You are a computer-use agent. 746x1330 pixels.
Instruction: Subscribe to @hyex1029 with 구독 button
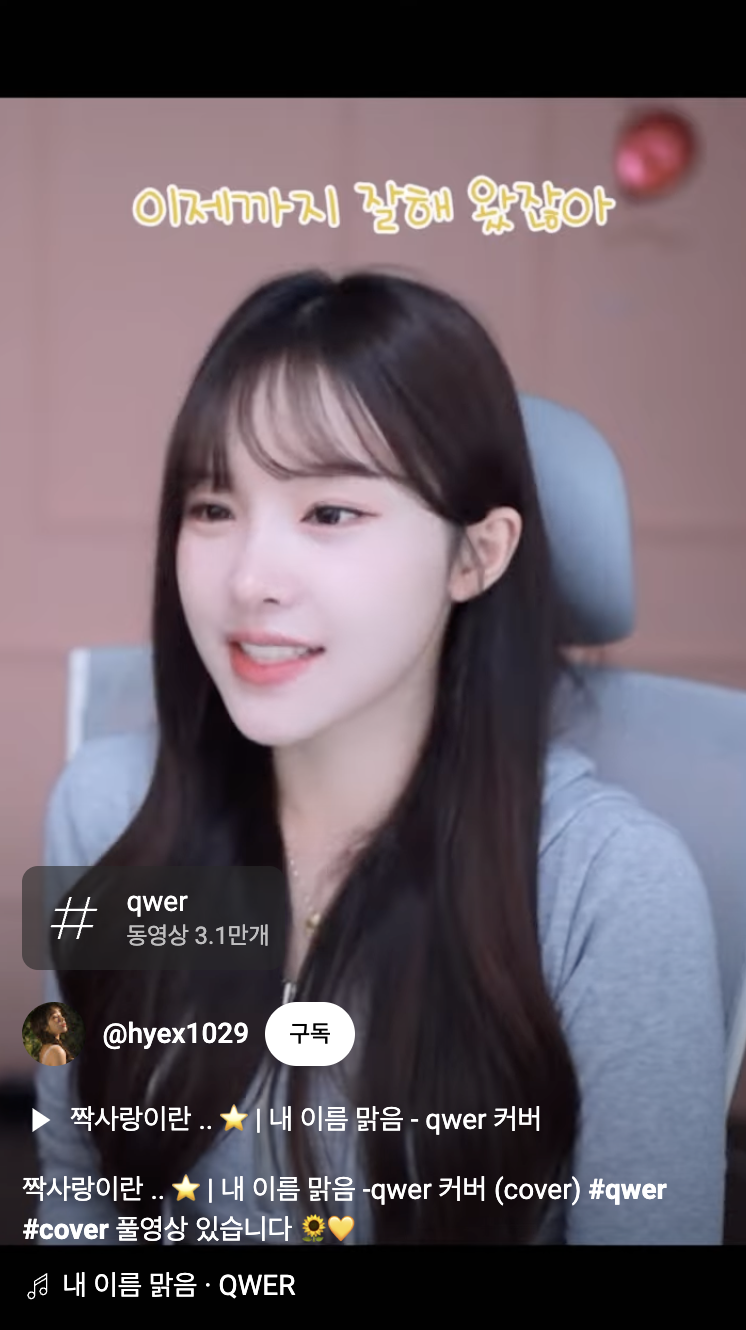pyautogui.click(x=309, y=1034)
